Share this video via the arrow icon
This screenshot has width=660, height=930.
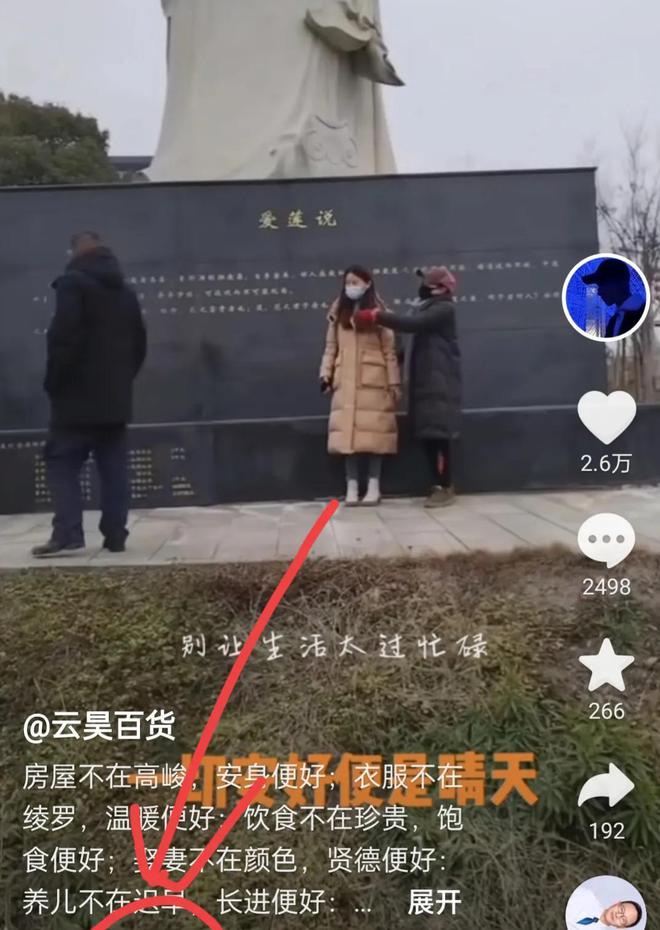pyautogui.click(x=606, y=786)
